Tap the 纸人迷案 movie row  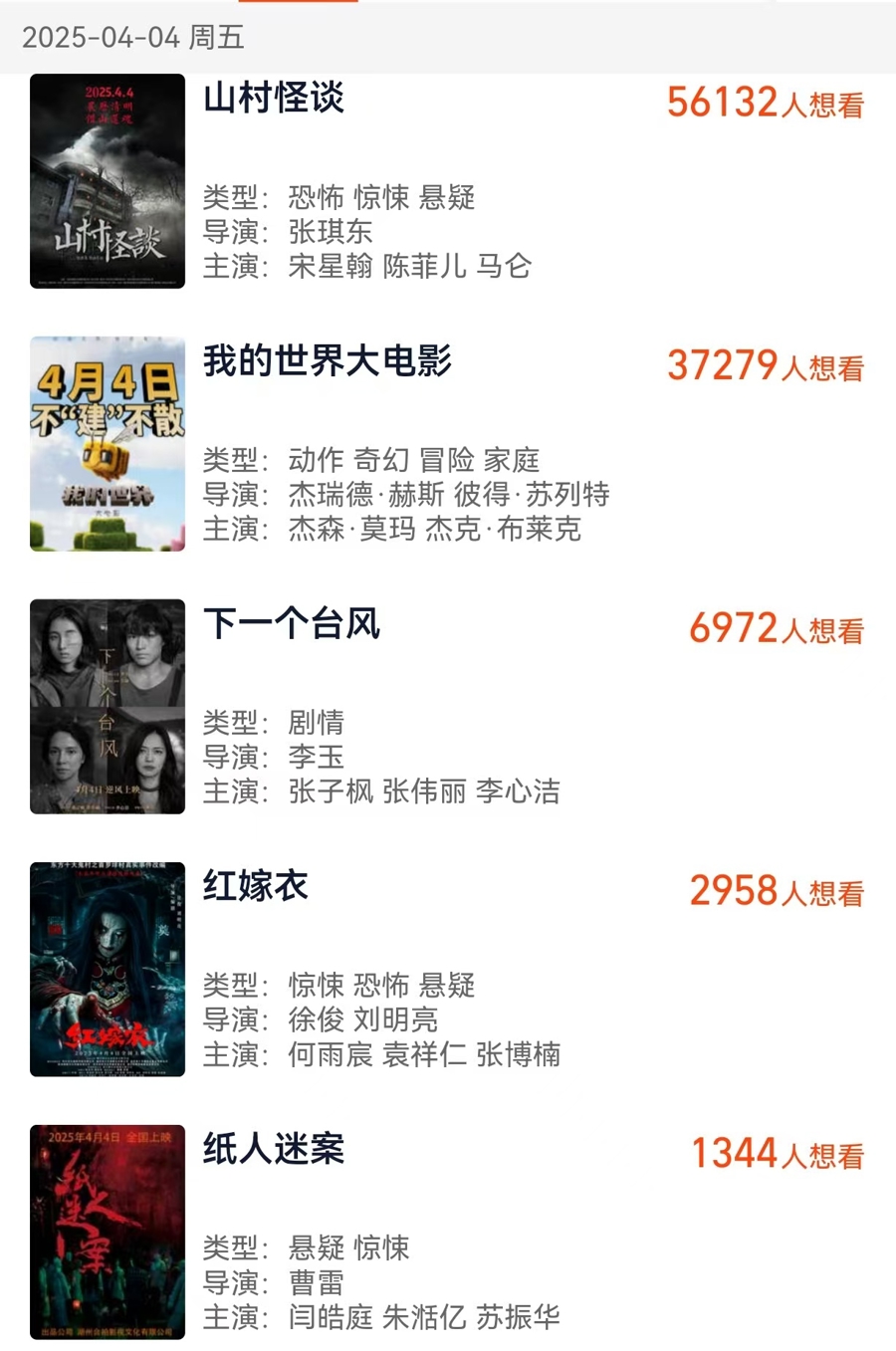[274, 1149]
